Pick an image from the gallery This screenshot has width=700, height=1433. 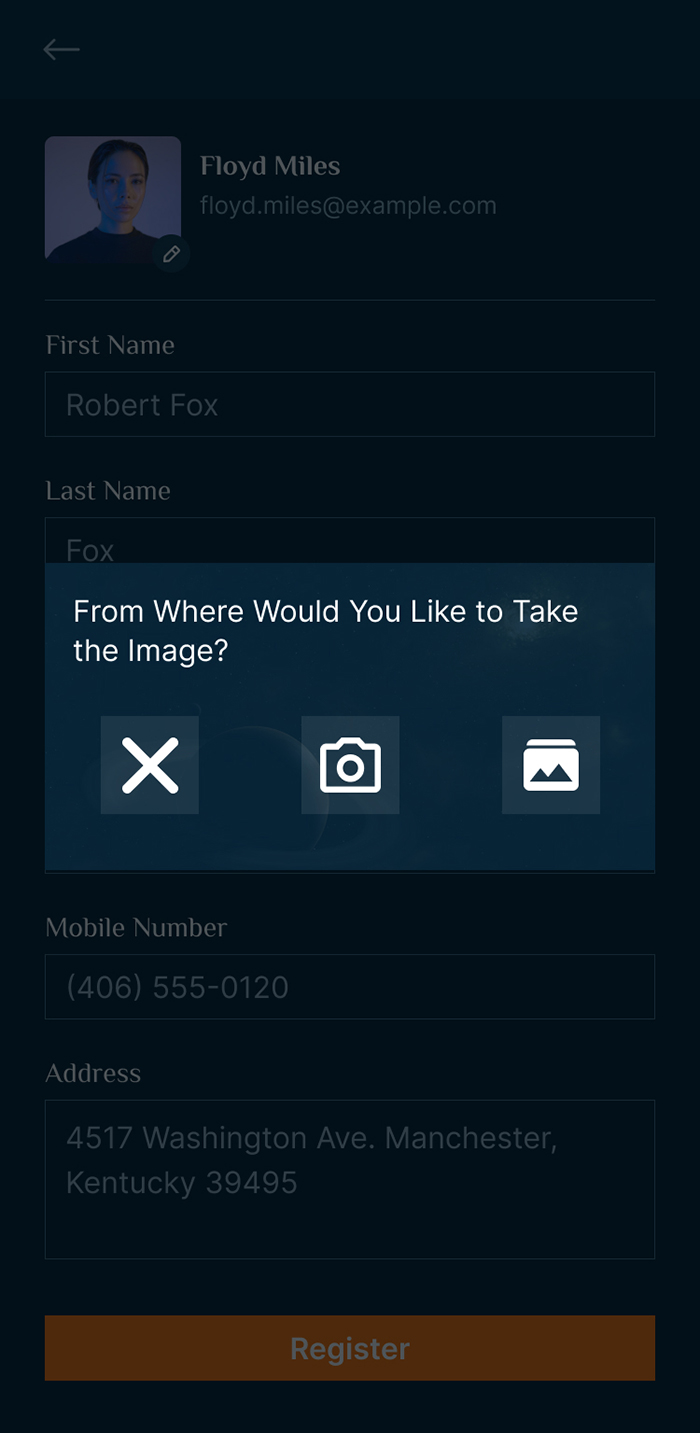click(x=551, y=765)
